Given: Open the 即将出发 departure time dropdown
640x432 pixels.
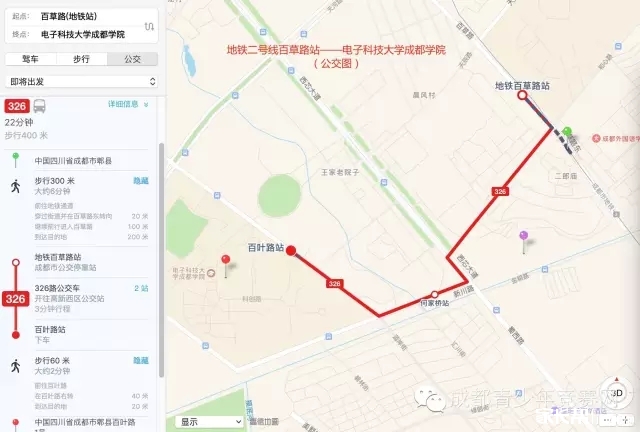Looking at the screenshot, I should tap(81, 81).
